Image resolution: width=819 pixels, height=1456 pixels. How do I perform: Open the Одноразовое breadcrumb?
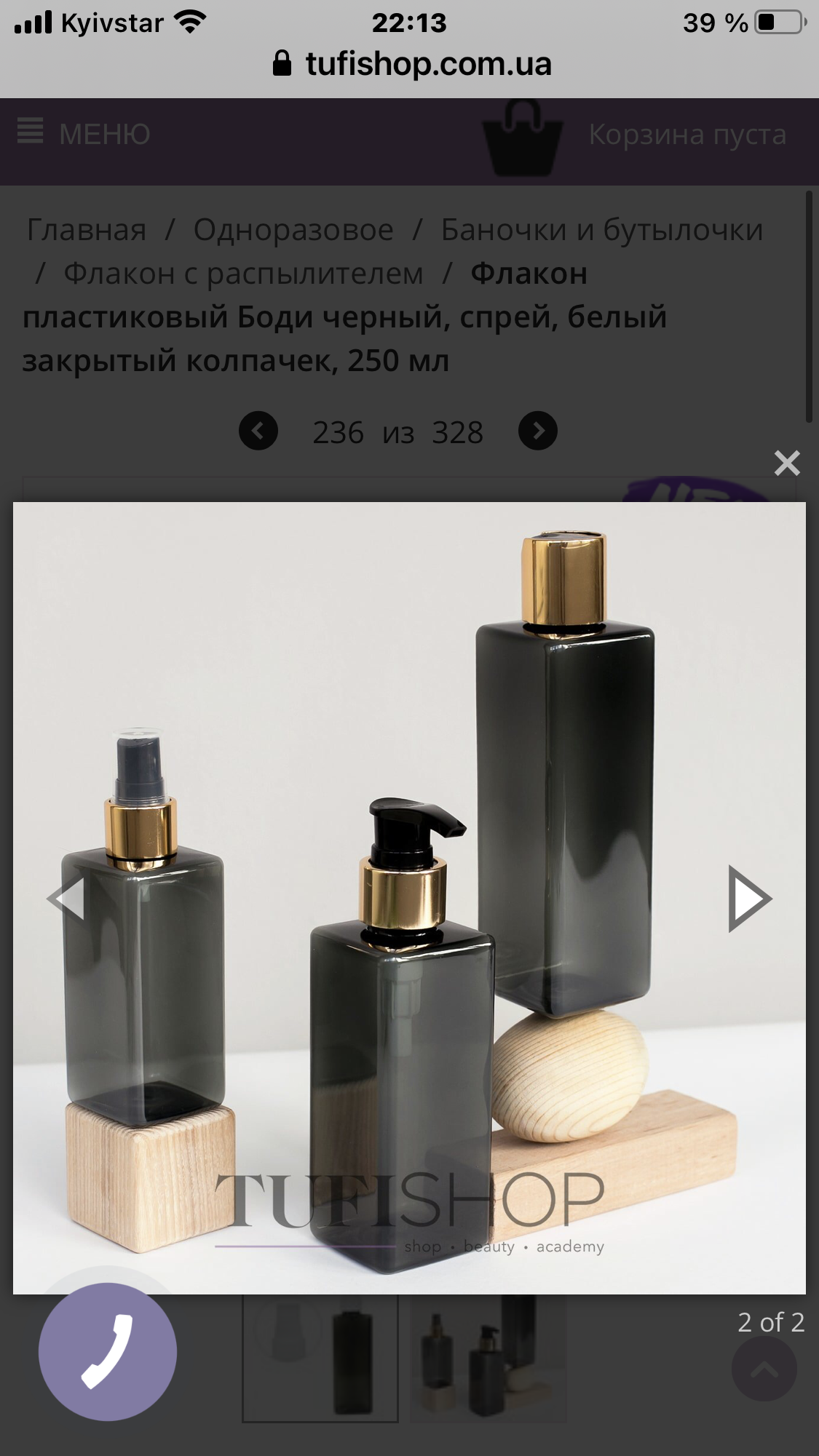coord(293,229)
